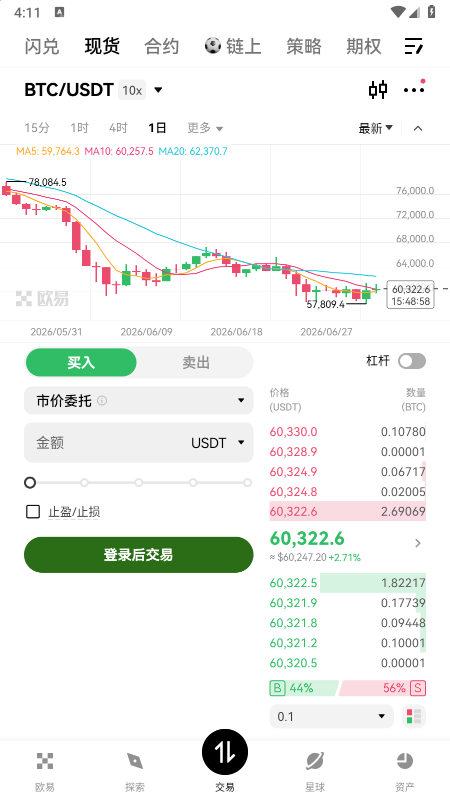Open the 市价委托 order type dropdown
The height and width of the screenshot is (801, 450).
coord(139,400)
